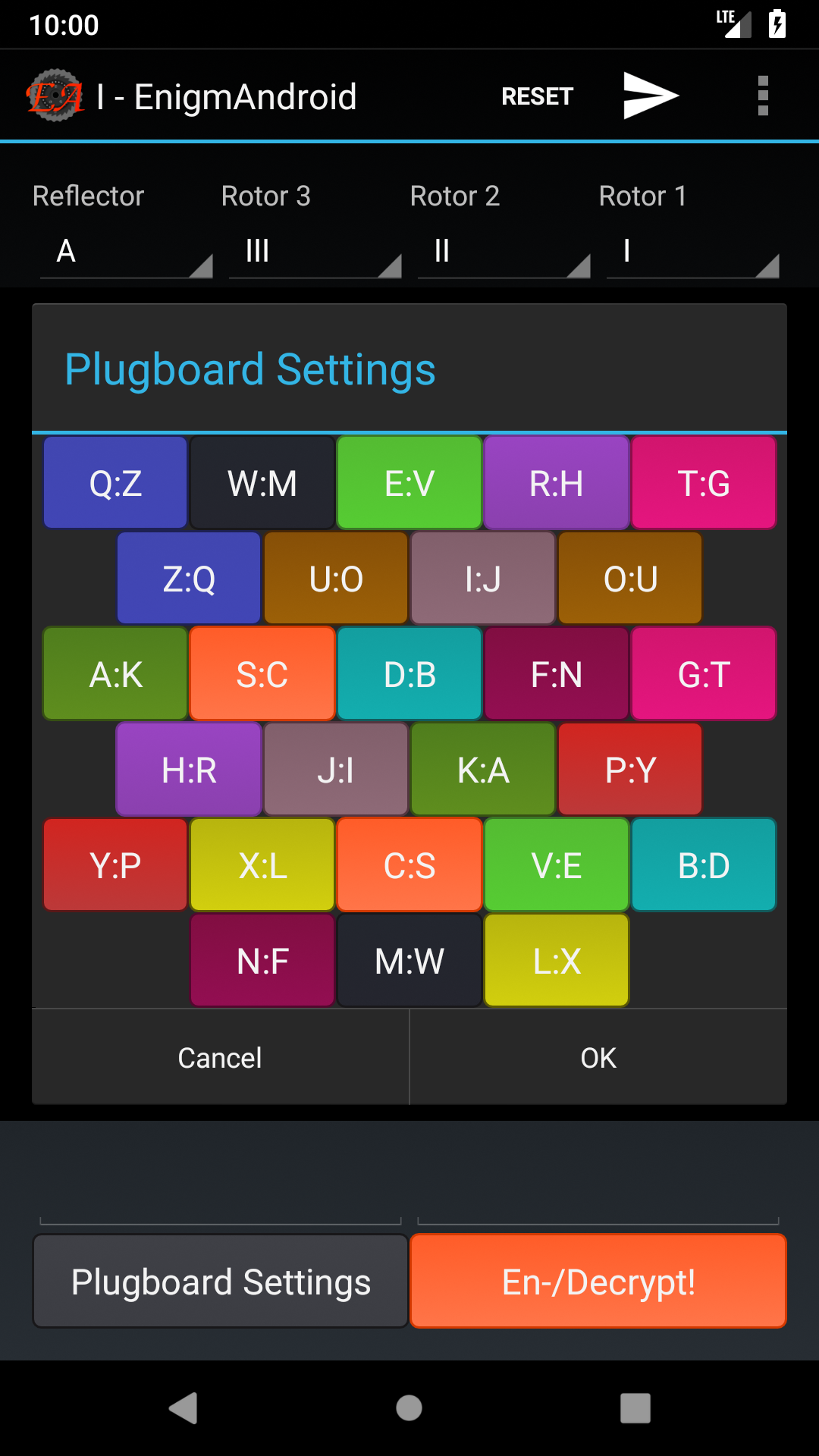Tap the Q:Z plugboard key
The width and height of the screenshot is (819, 1456).
point(115,483)
